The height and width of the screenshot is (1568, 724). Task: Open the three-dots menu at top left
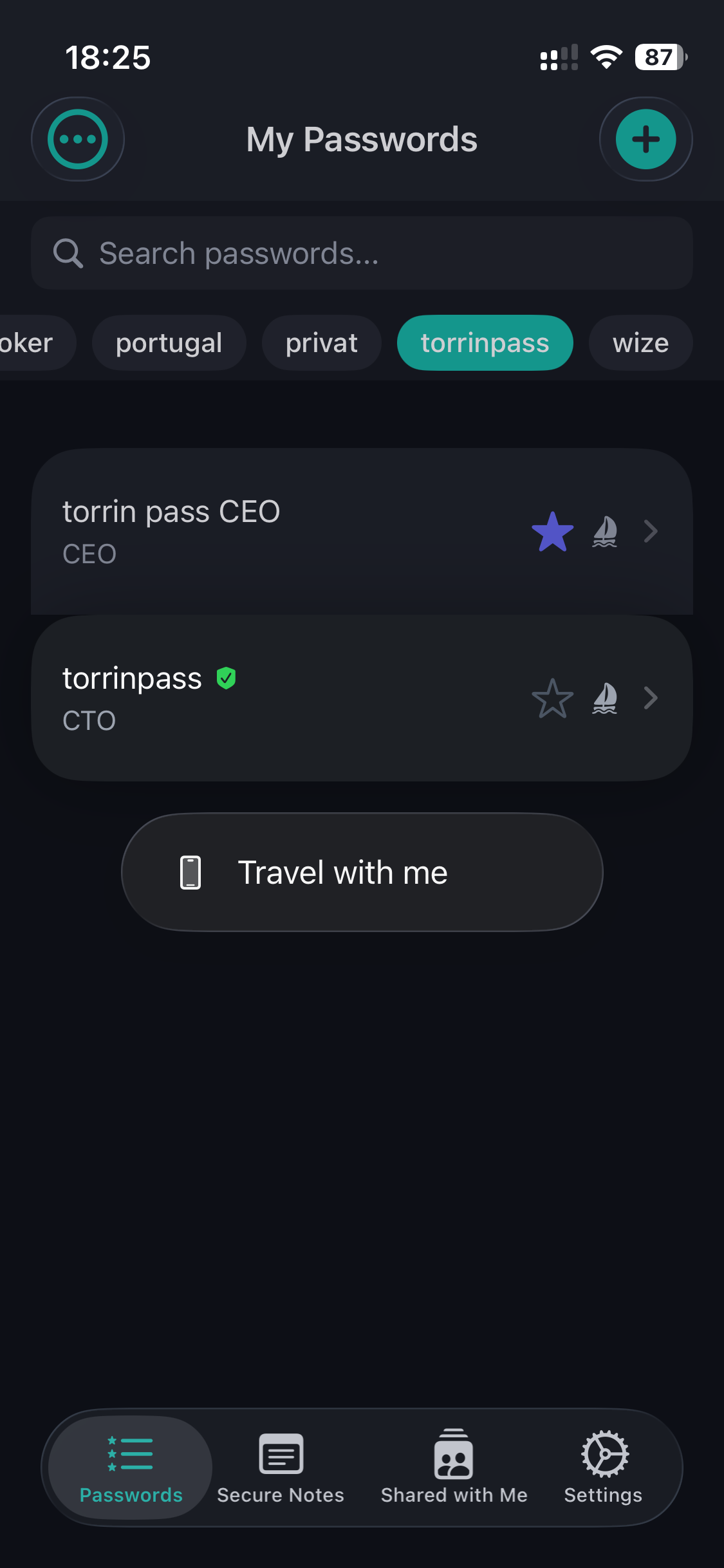[x=78, y=139]
